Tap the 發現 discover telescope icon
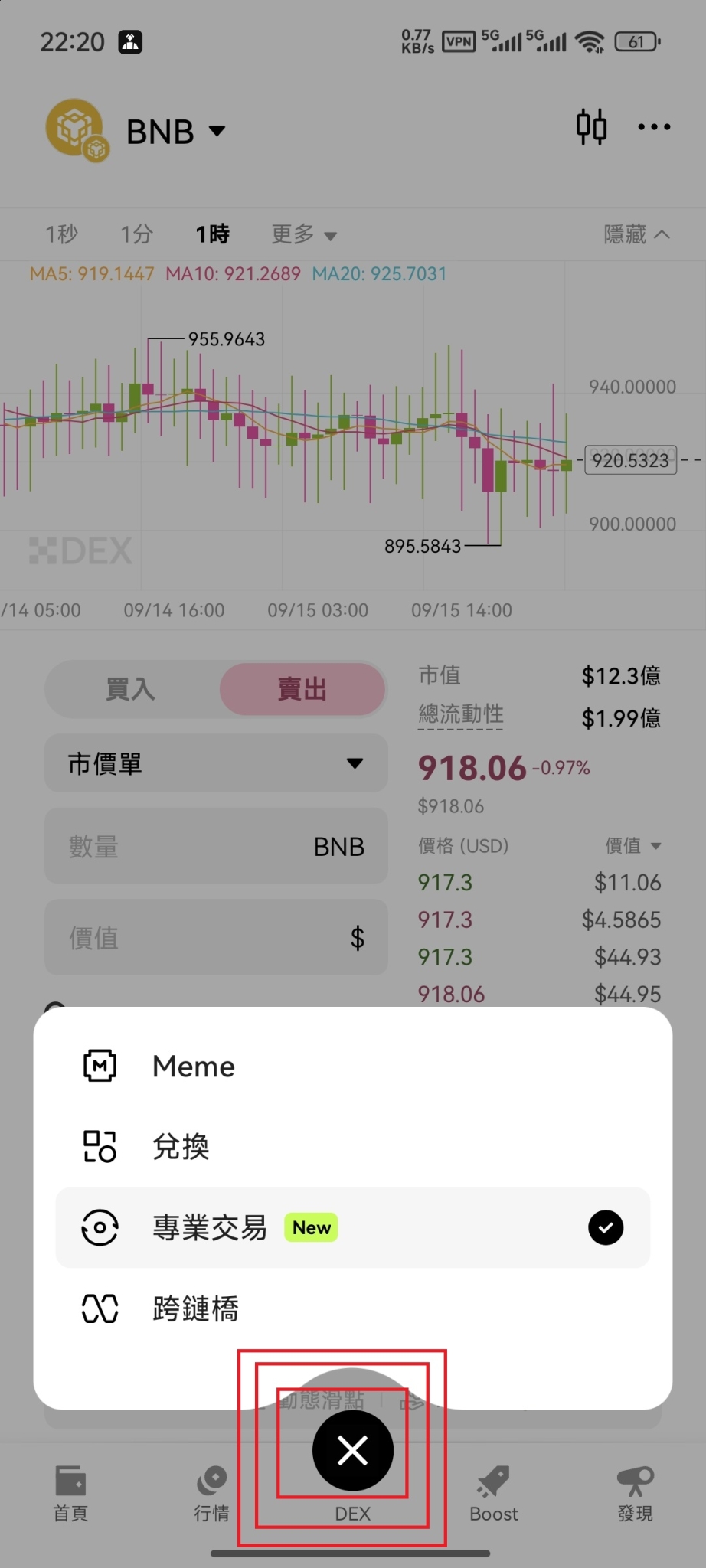 coord(635,1488)
